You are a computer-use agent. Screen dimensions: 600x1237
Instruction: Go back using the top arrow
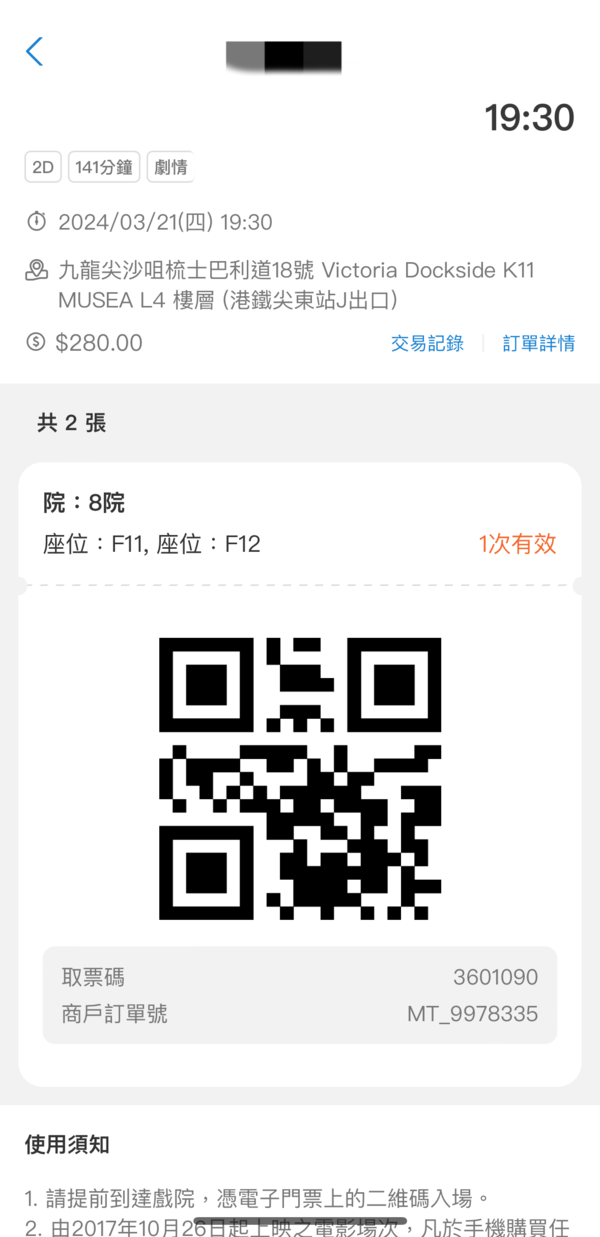35,52
